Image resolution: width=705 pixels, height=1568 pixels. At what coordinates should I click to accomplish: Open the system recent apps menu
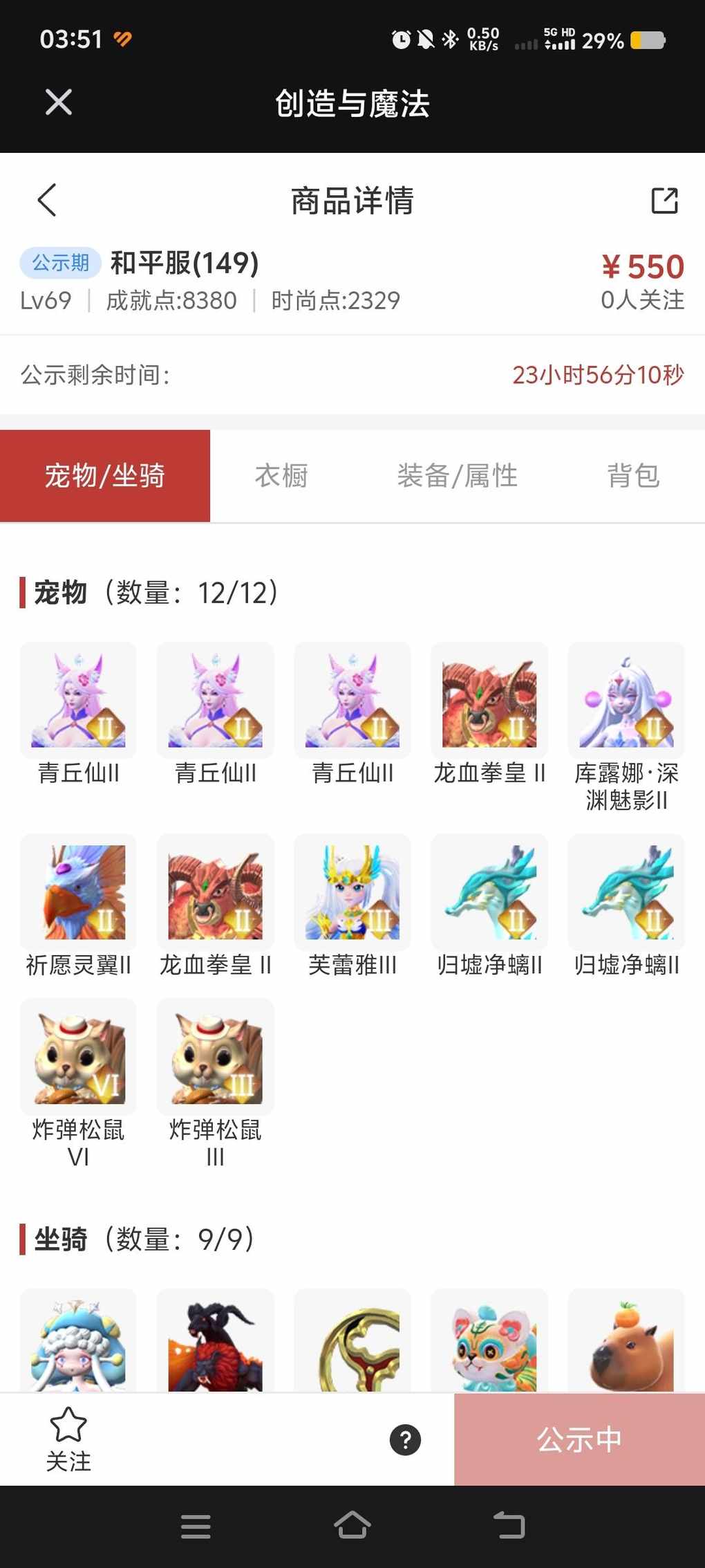point(196,1525)
